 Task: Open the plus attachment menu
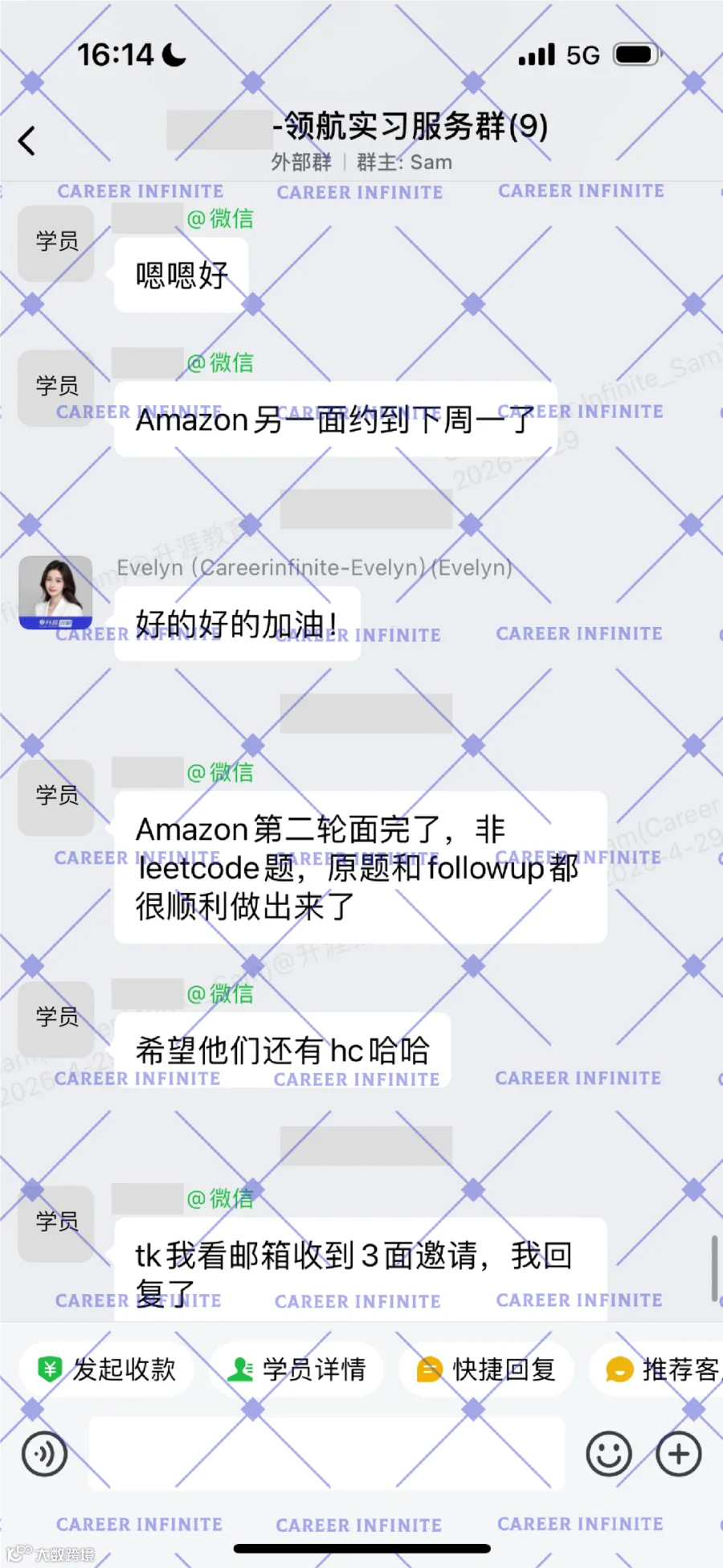(679, 1454)
